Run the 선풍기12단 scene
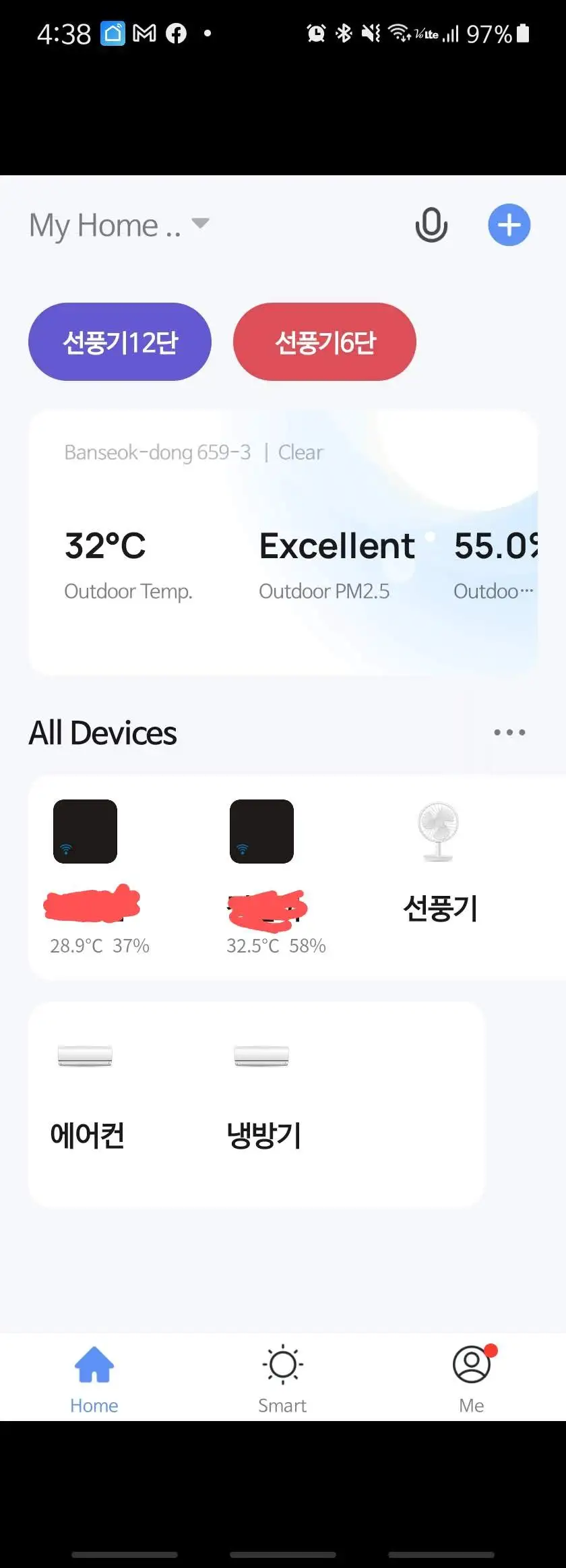This screenshot has width=566, height=1568. point(120,342)
